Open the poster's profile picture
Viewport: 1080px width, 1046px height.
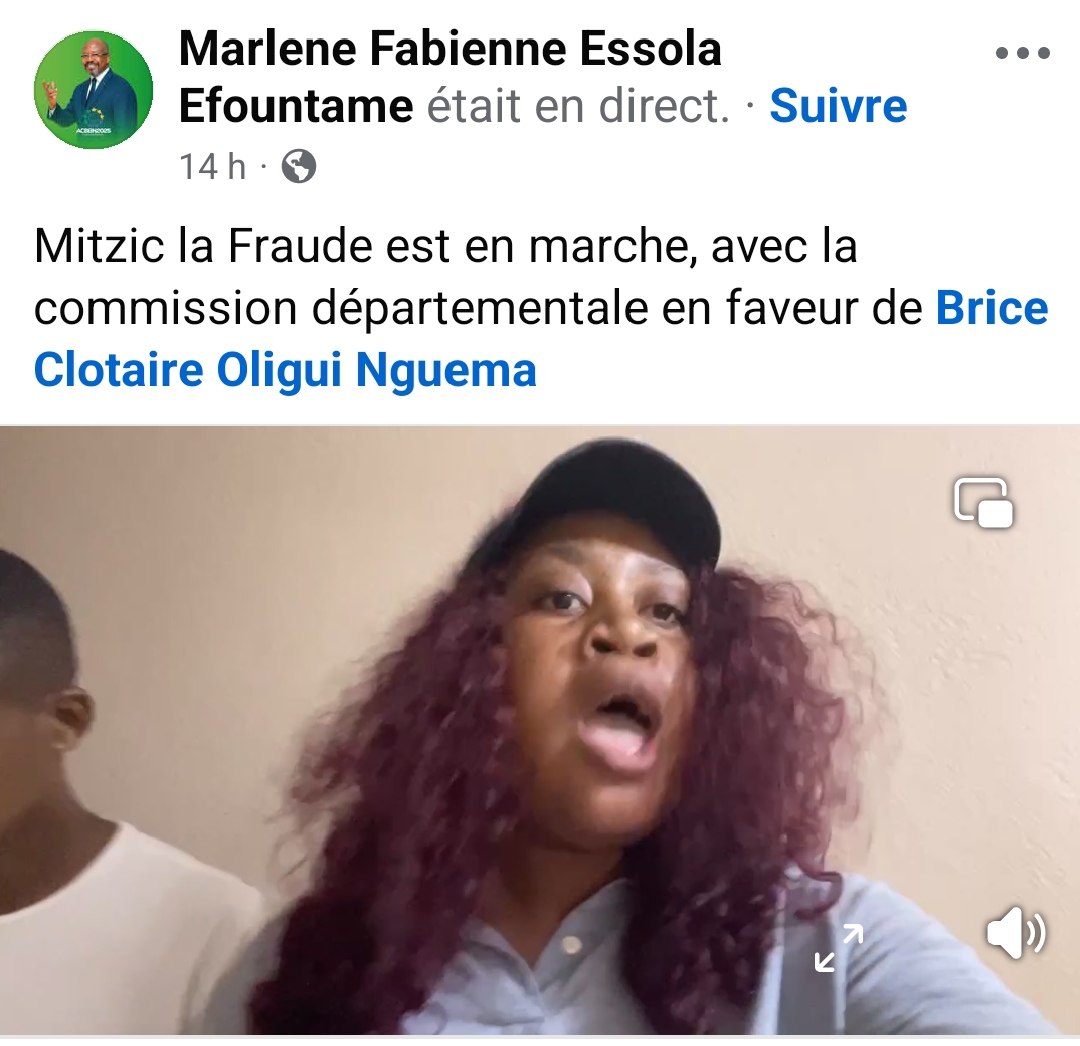tap(93, 89)
